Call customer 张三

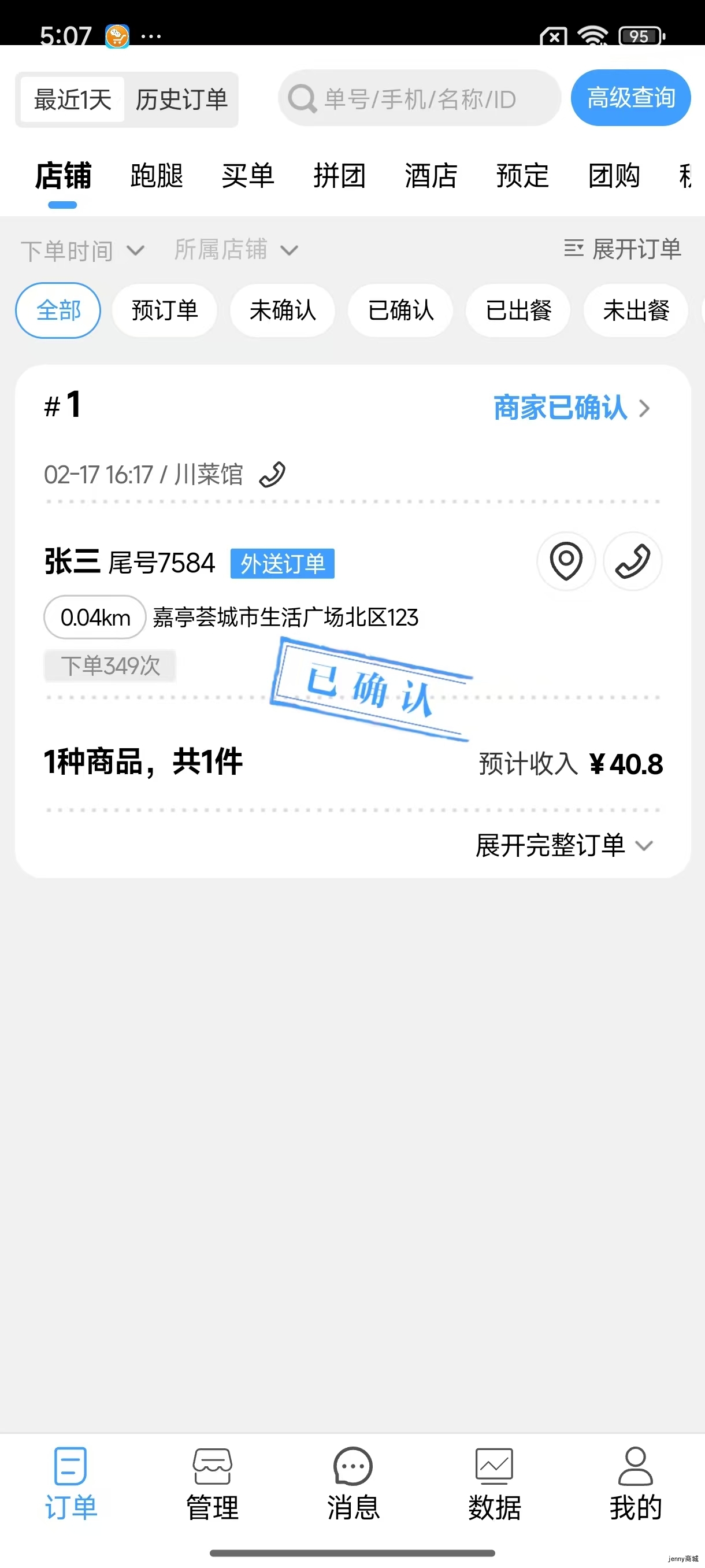point(632,561)
